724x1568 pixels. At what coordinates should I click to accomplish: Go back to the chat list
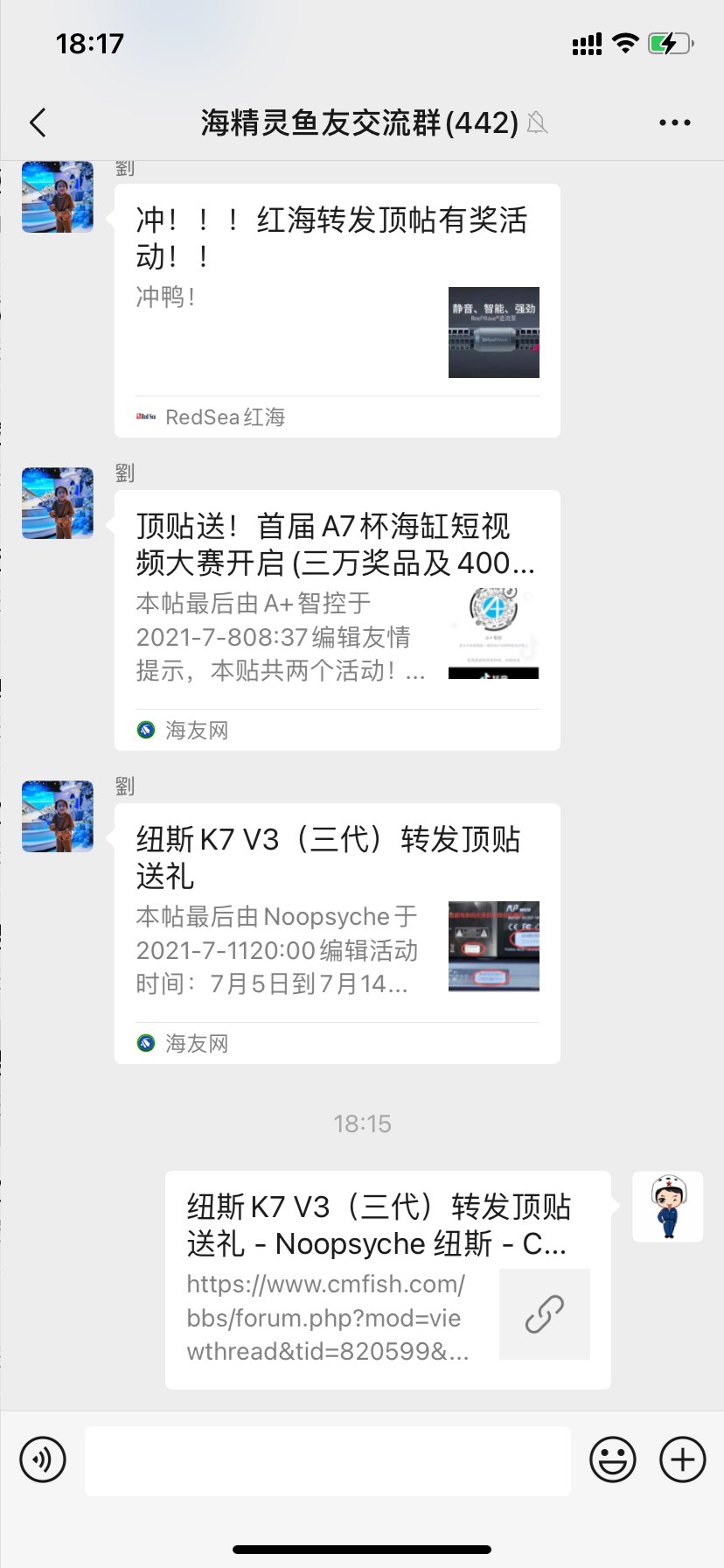[x=38, y=122]
